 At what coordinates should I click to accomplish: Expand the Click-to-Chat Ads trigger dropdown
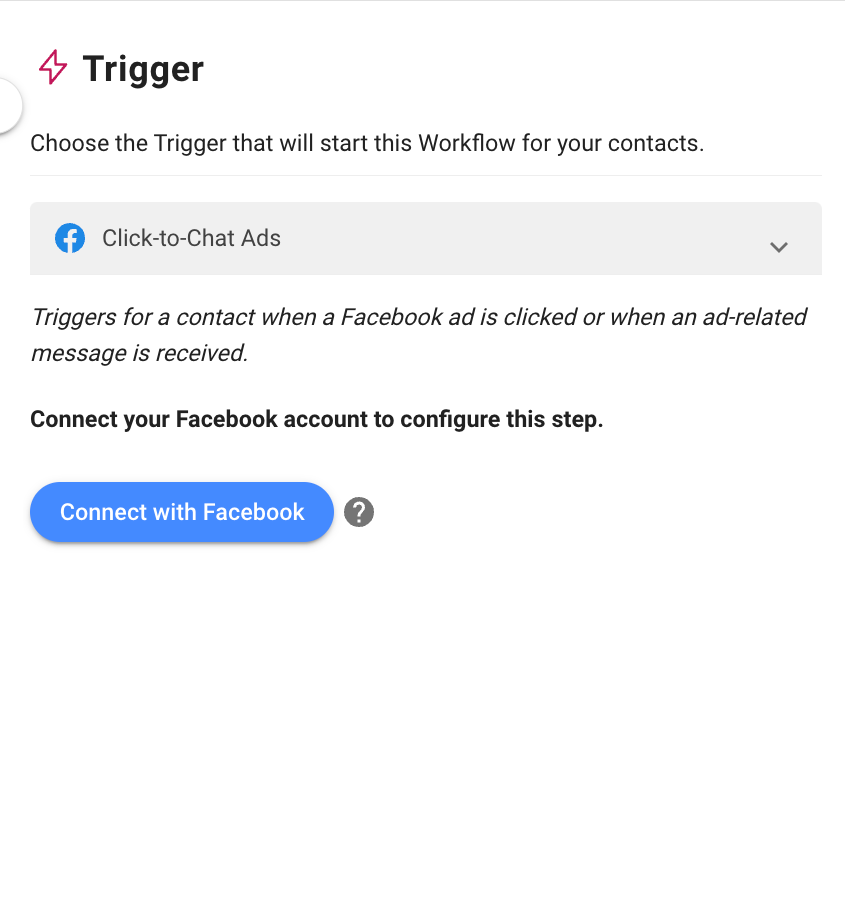click(778, 246)
